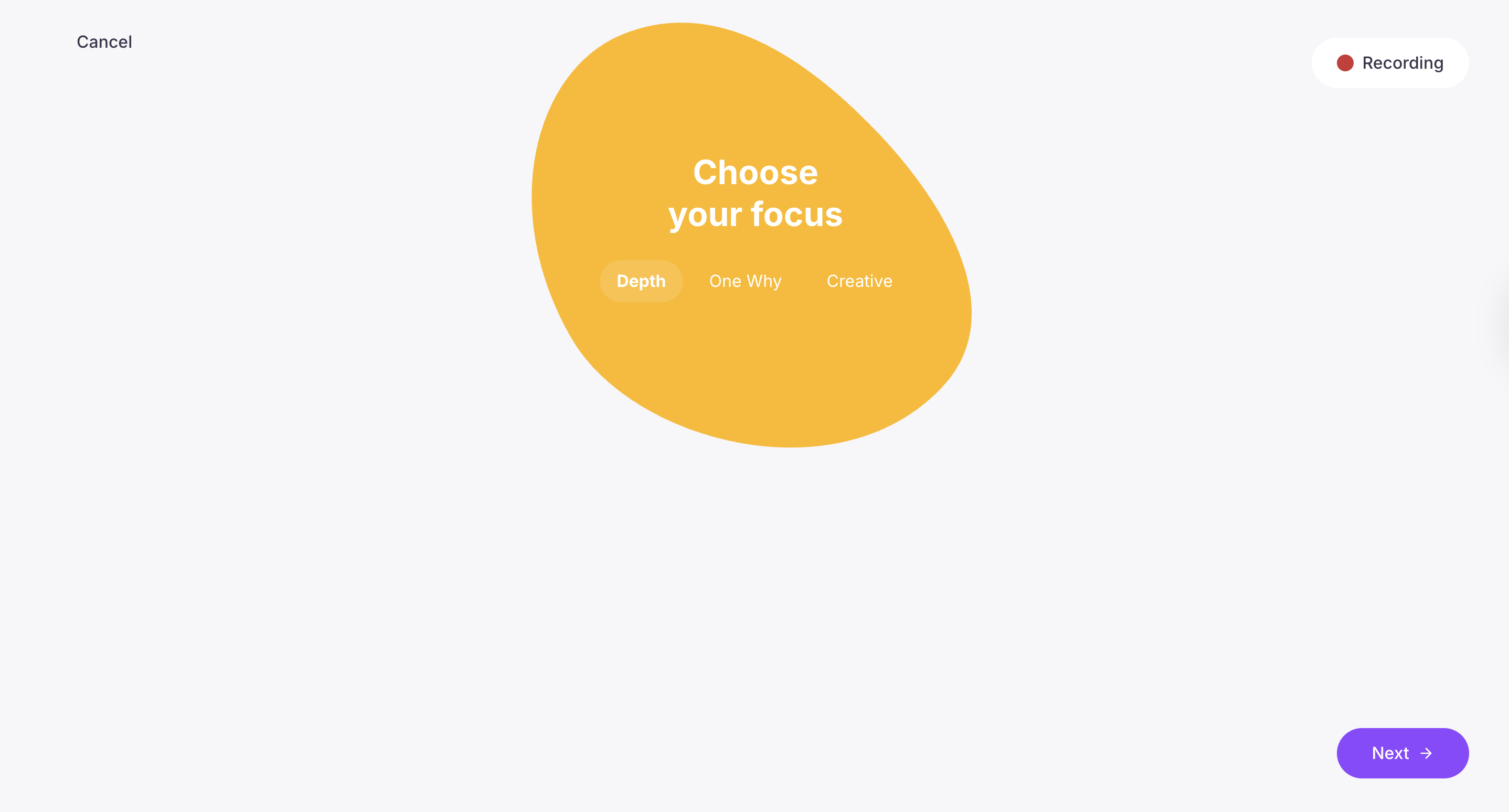Cancel the focus selection
1509x812 pixels.
[x=104, y=42]
